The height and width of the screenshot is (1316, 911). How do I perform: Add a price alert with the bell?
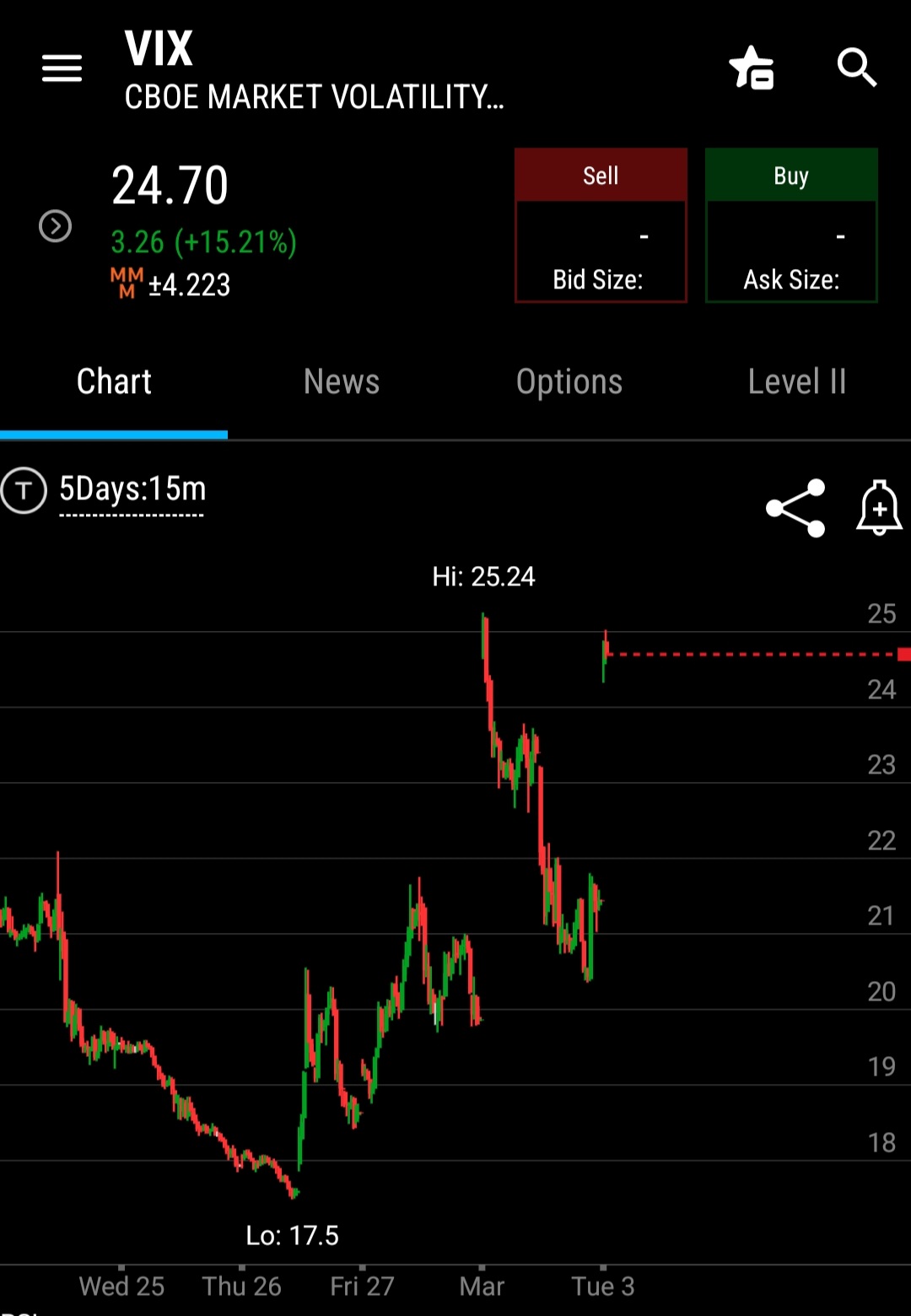[x=879, y=508]
